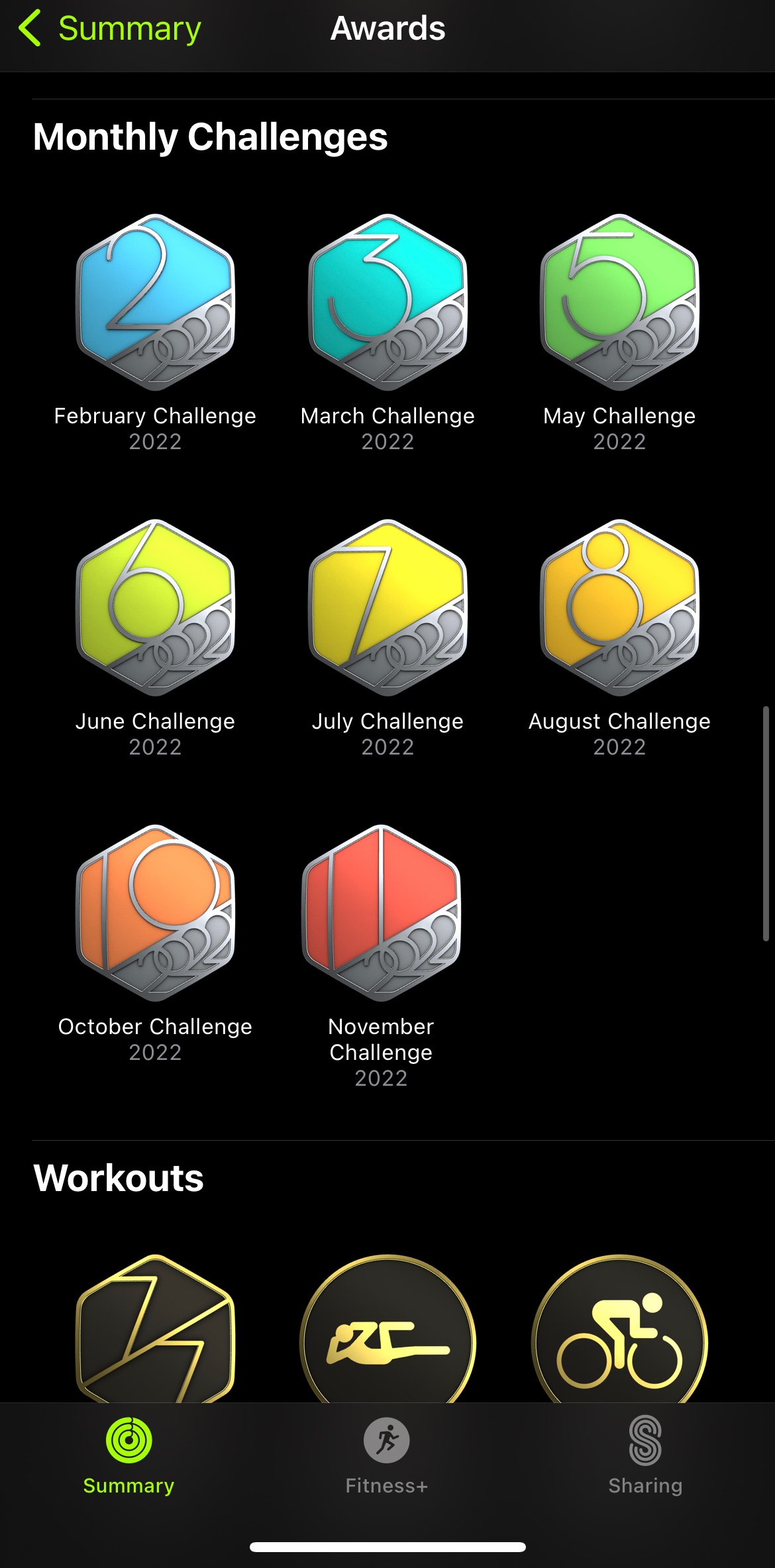Open the June Challenge 2022 badge
The image size is (775, 1568).
[155, 608]
